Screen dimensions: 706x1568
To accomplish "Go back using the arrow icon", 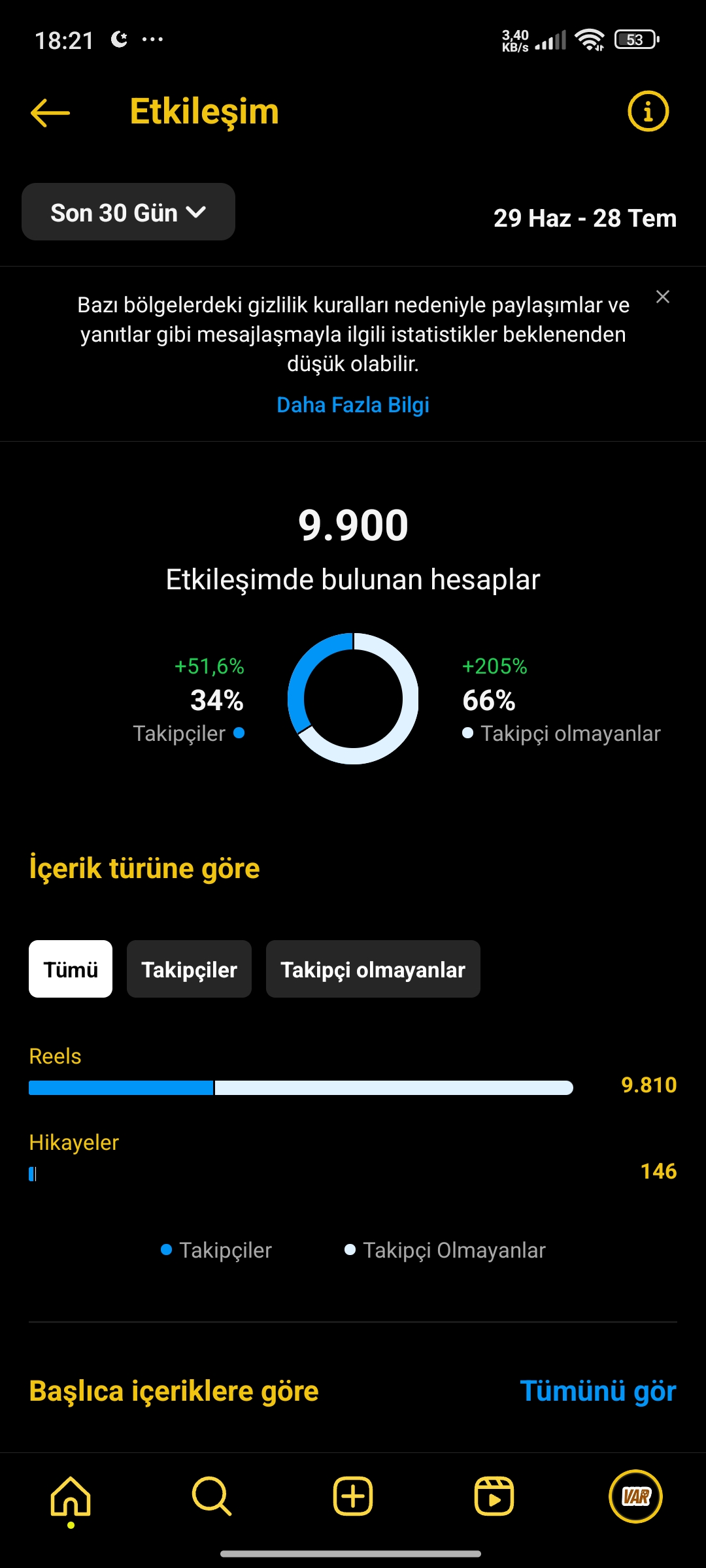I will [50, 112].
